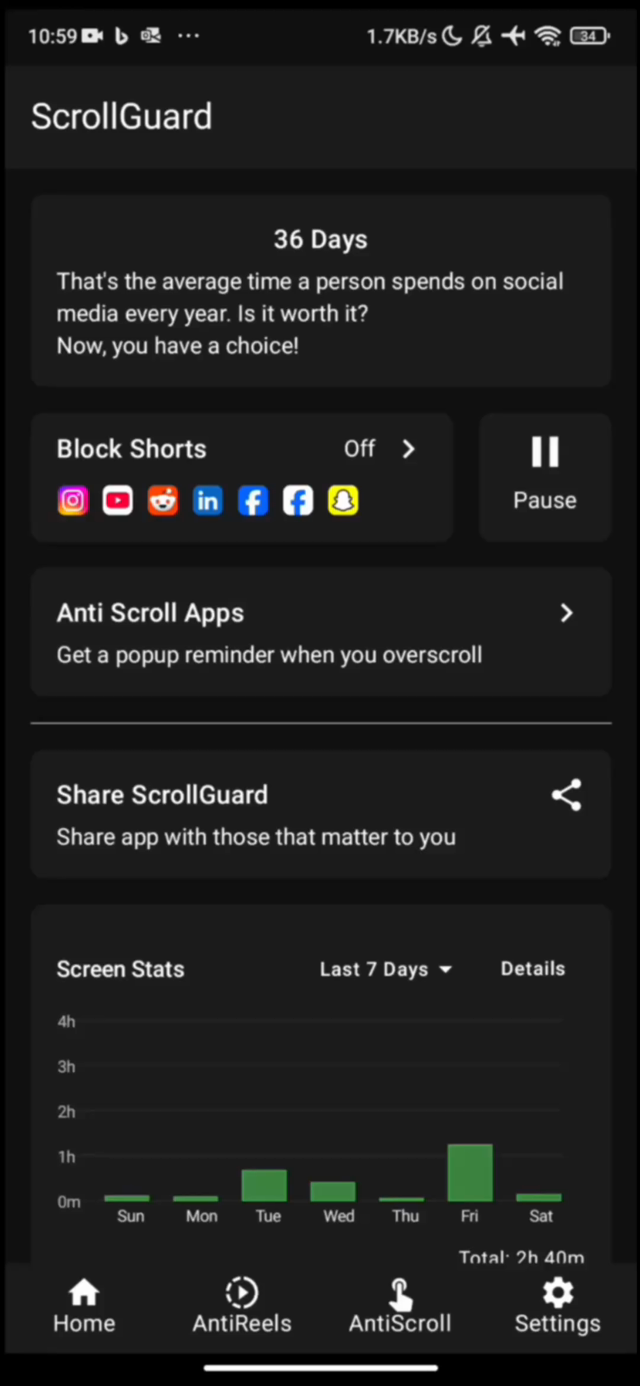Pause ScrollGuard blocking
The image size is (640, 1386).
[x=545, y=476]
